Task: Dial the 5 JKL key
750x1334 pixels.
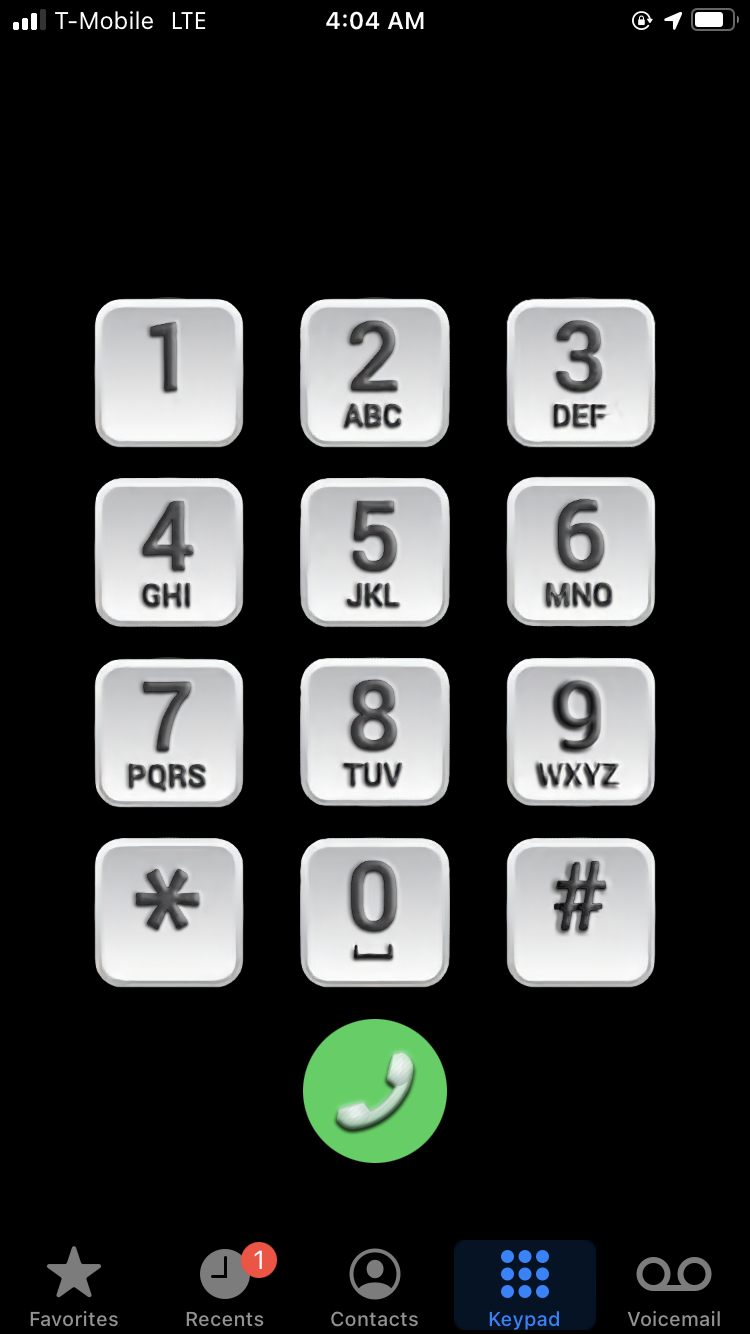Action: pos(375,552)
